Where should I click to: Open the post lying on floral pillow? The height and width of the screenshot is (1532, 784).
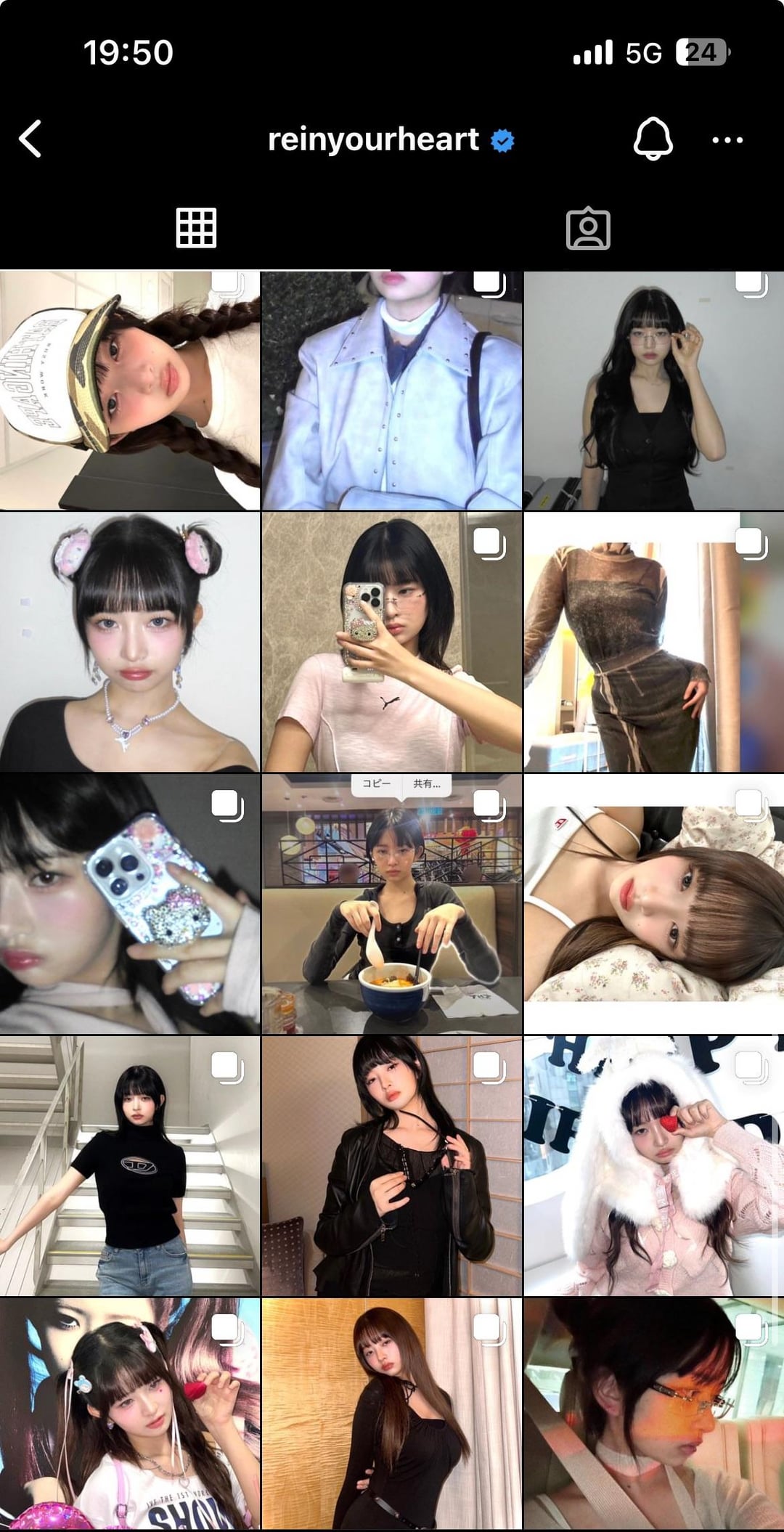[653, 903]
